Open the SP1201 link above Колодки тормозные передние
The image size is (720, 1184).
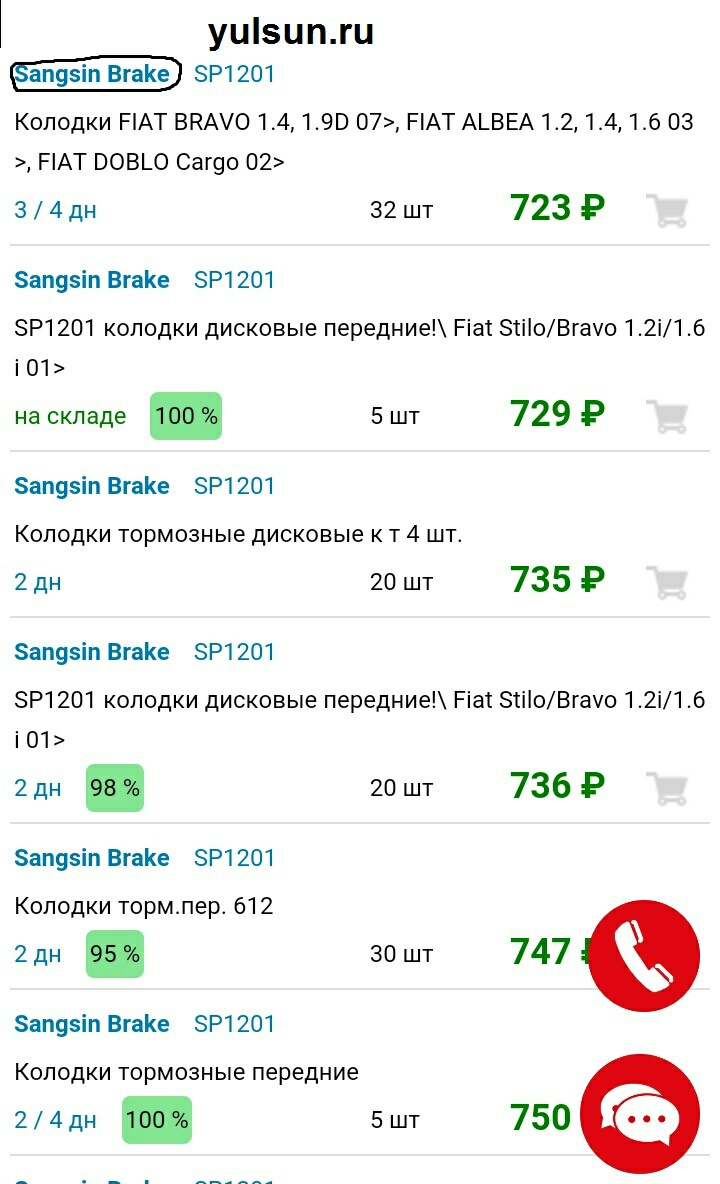coord(234,1024)
